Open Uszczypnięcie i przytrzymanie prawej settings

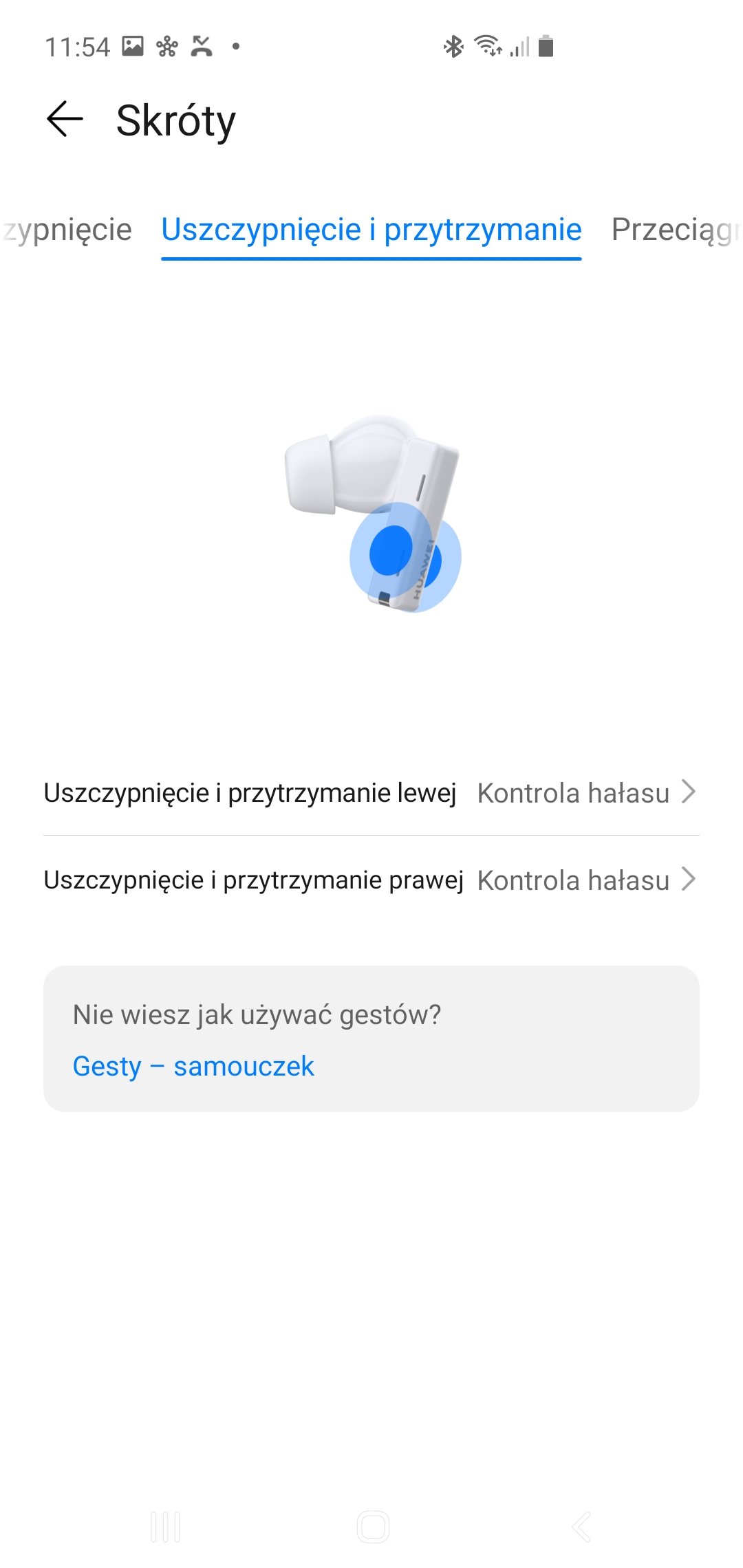click(x=371, y=880)
